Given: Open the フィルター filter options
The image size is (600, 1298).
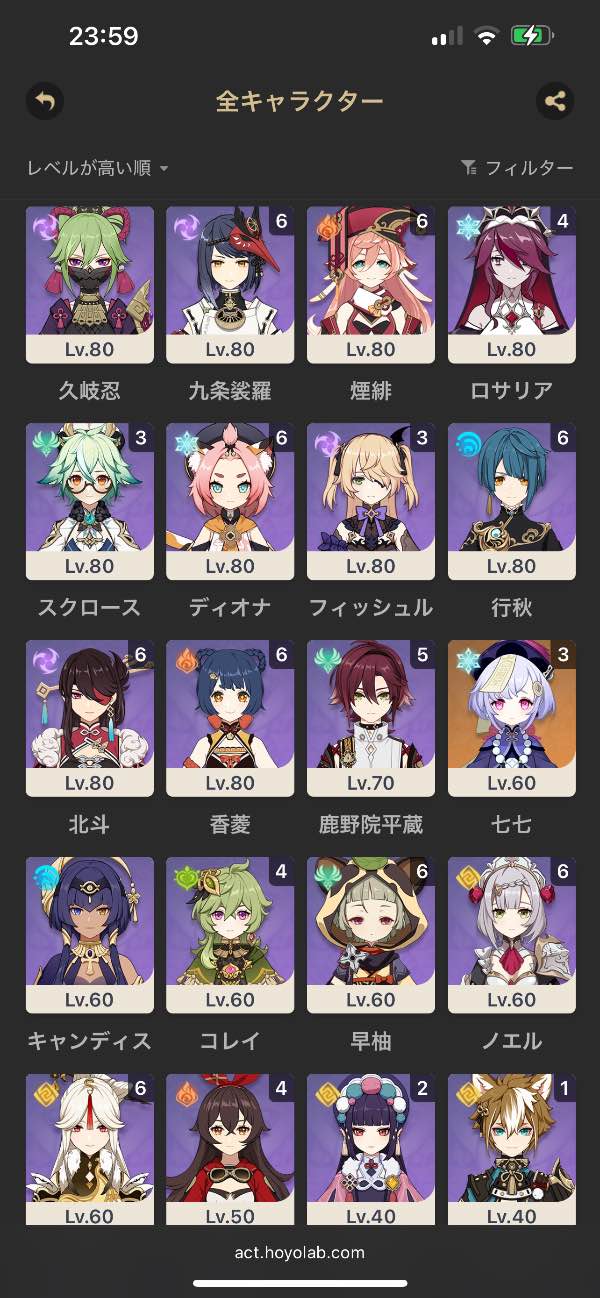Looking at the screenshot, I should point(517,168).
